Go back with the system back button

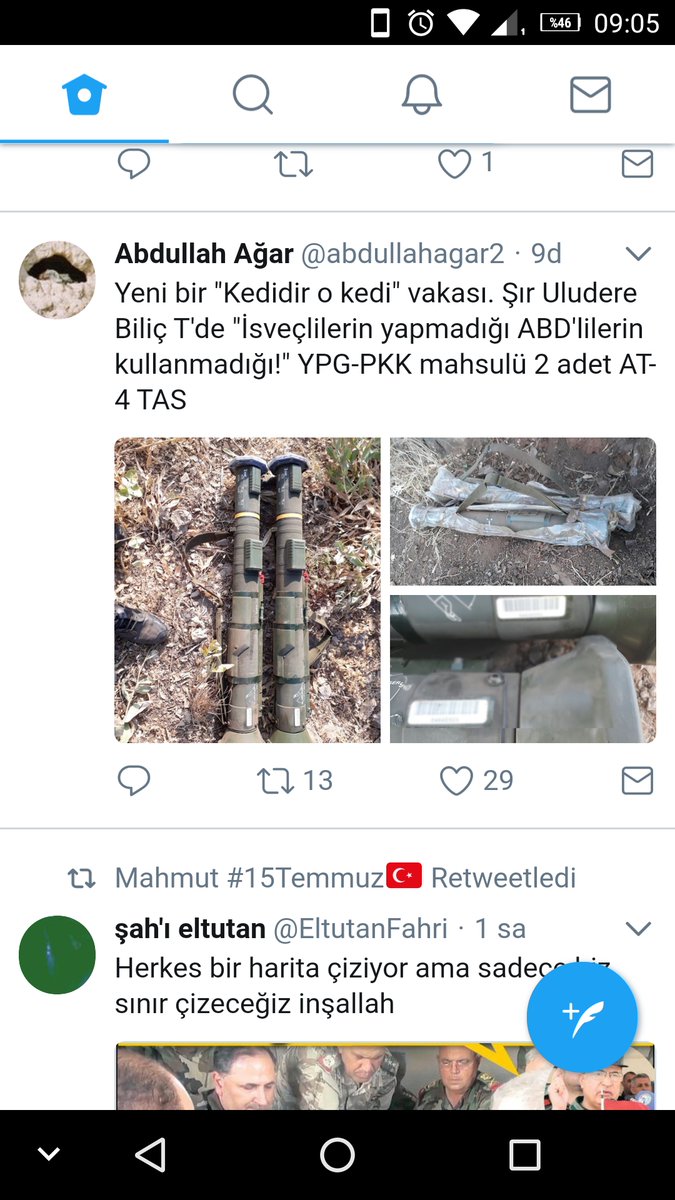pyautogui.click(x=150, y=1155)
